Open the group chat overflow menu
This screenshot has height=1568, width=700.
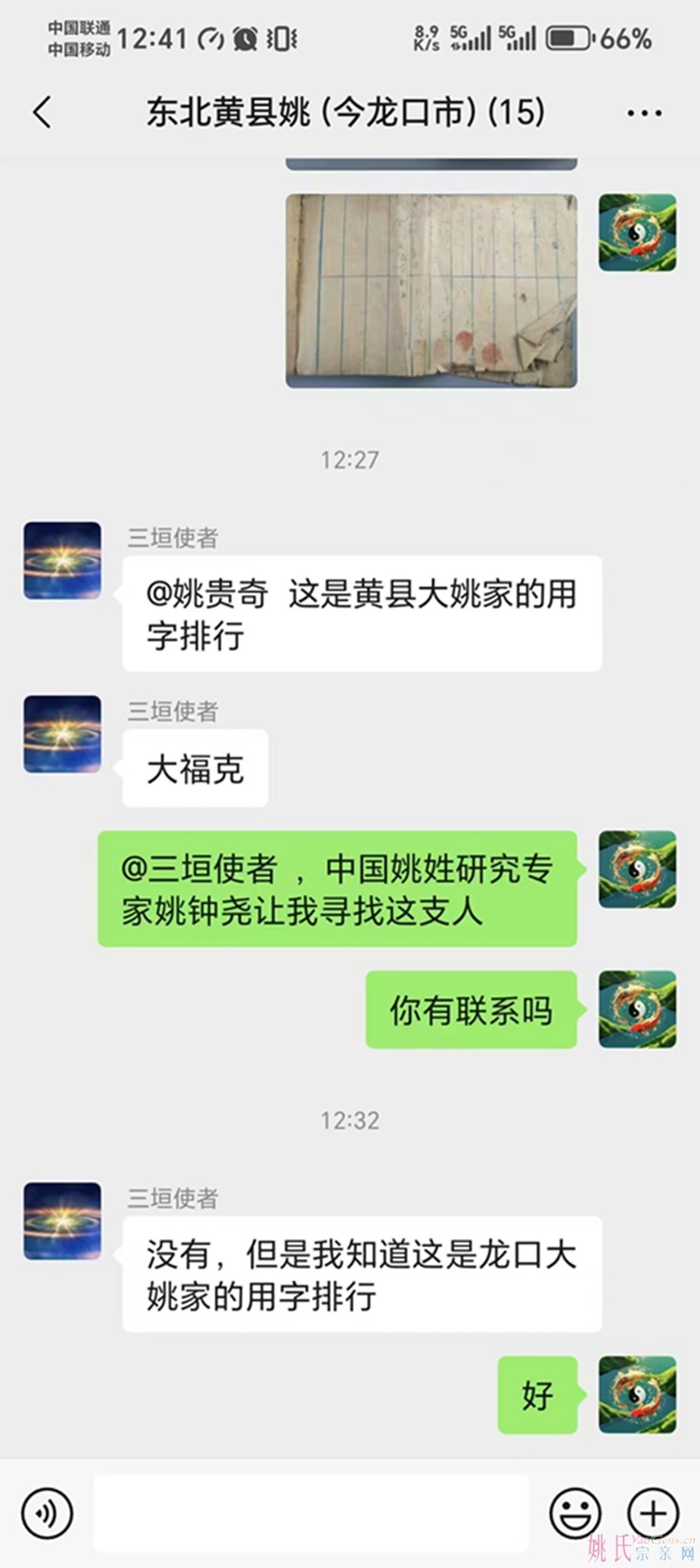643,113
